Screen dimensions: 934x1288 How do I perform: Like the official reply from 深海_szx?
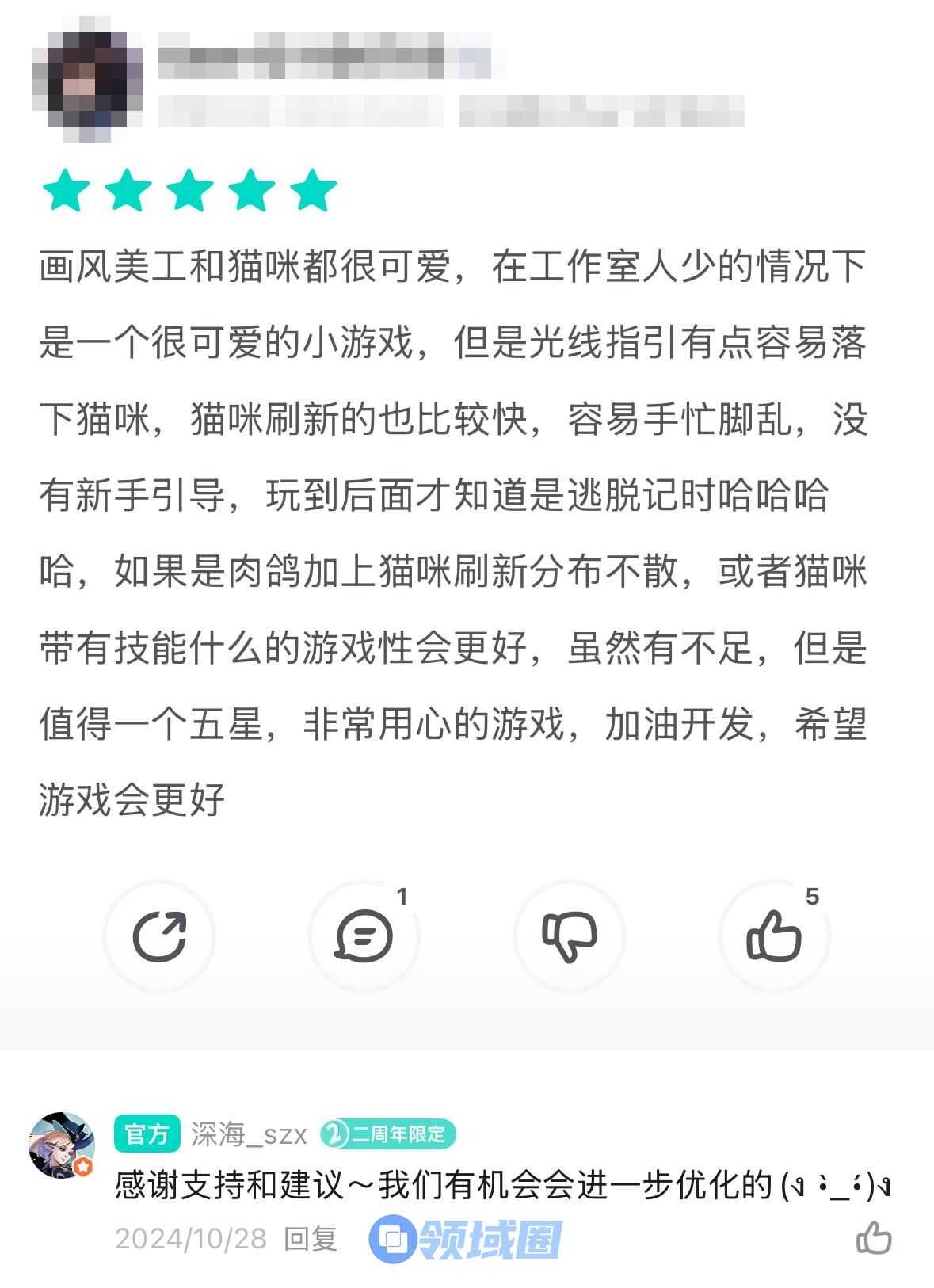pyautogui.click(x=874, y=1238)
